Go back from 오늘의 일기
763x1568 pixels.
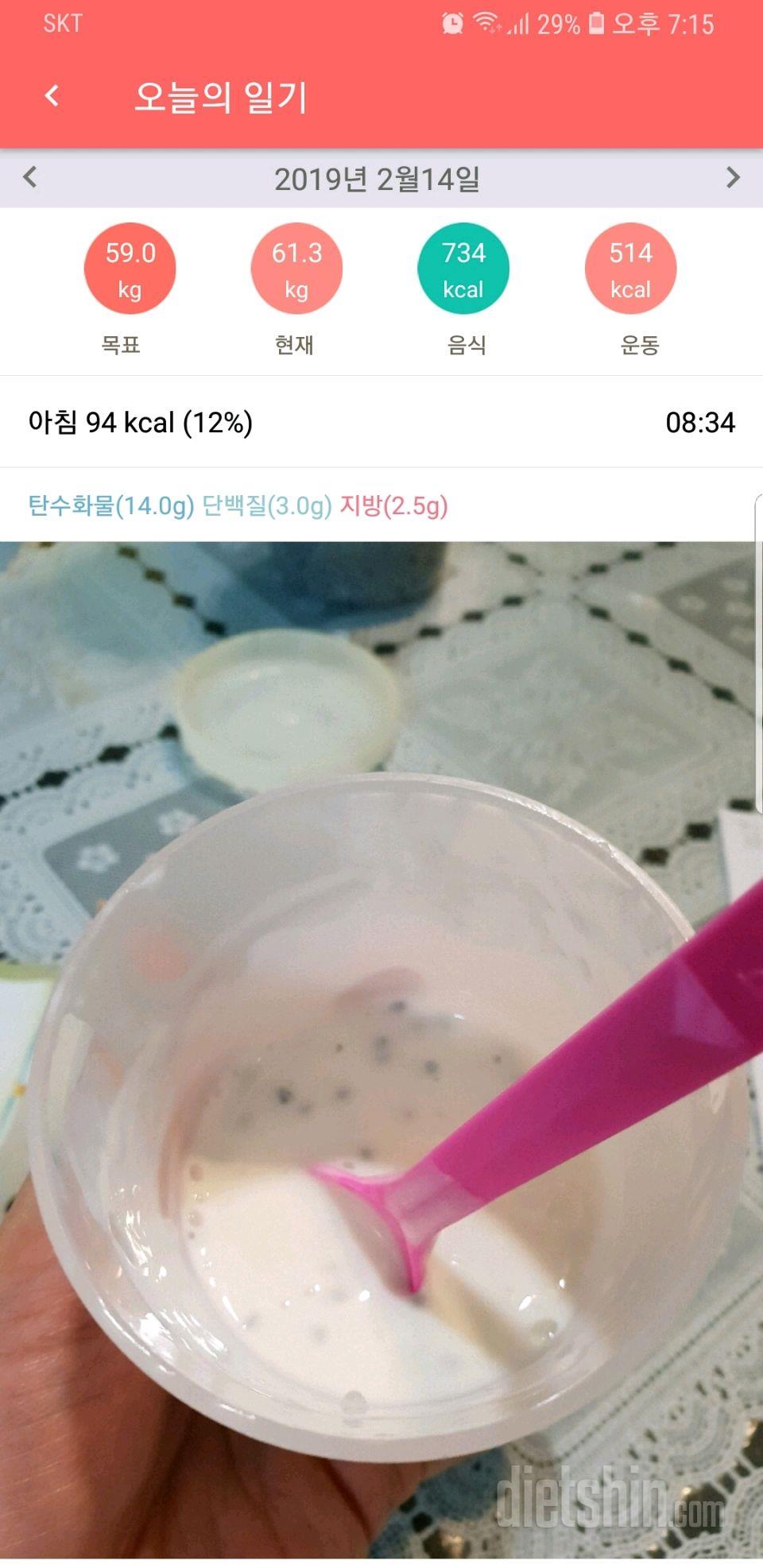[x=52, y=96]
